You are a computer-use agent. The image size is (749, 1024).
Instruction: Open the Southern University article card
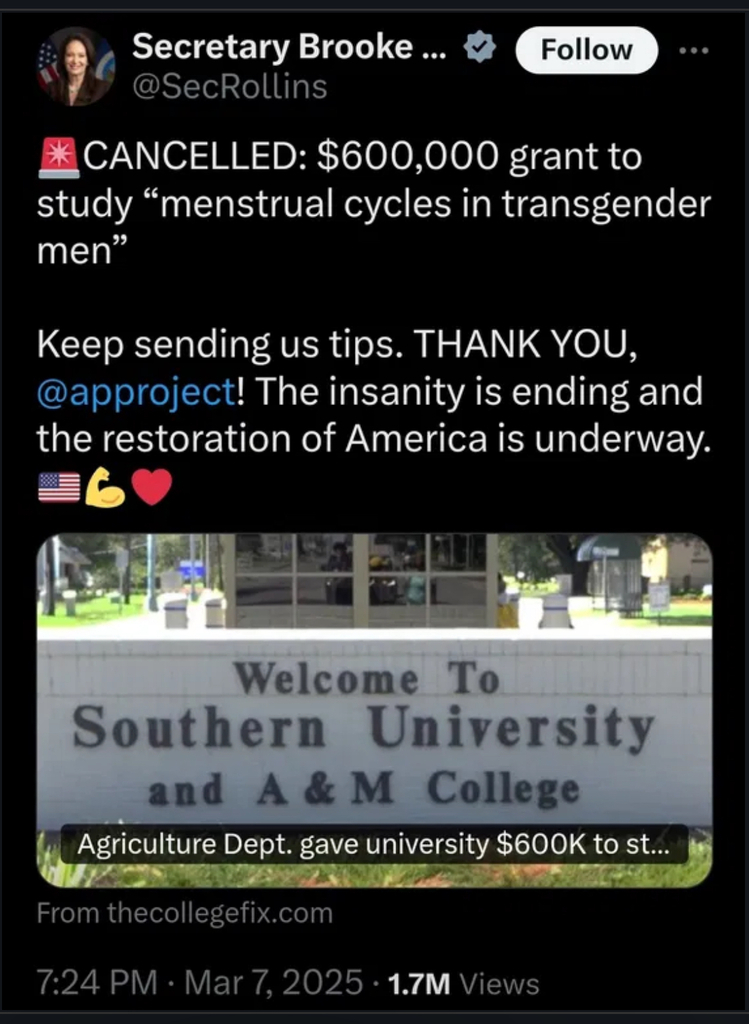tap(374, 710)
